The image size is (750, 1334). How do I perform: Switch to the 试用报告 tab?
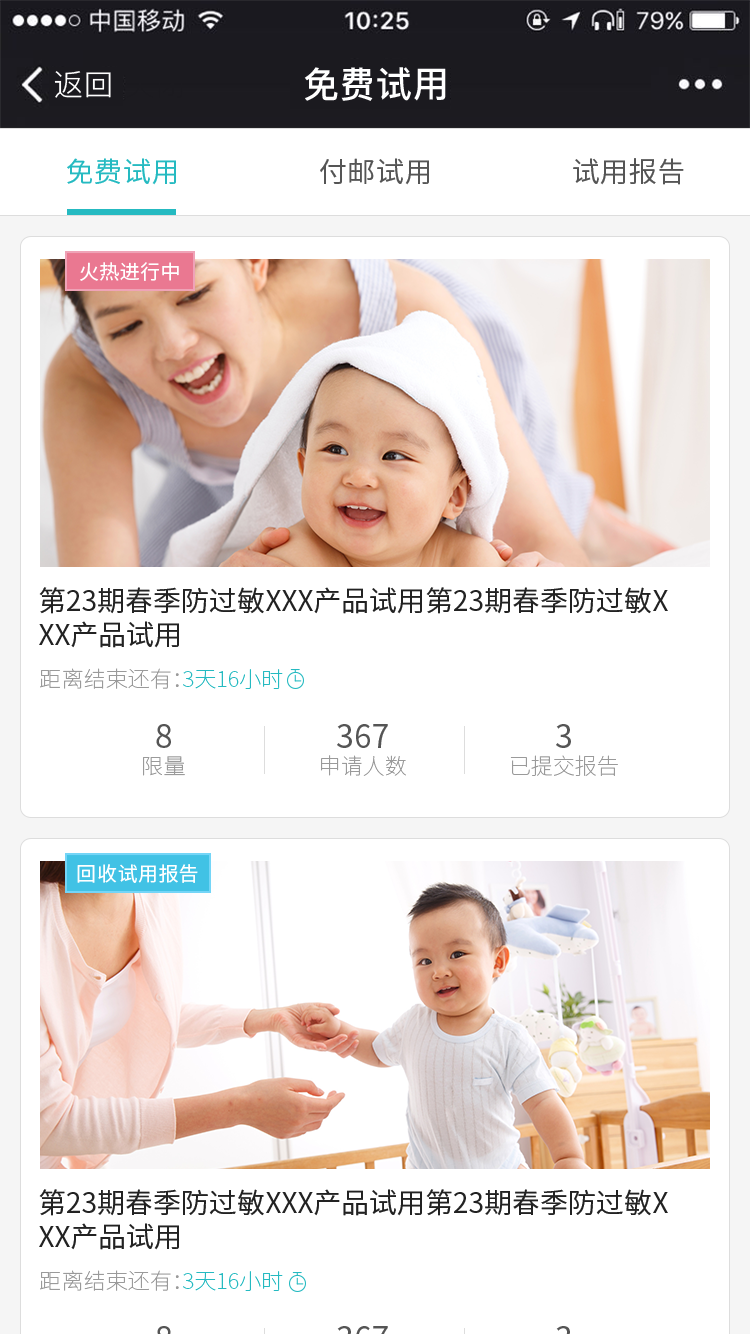click(x=628, y=172)
